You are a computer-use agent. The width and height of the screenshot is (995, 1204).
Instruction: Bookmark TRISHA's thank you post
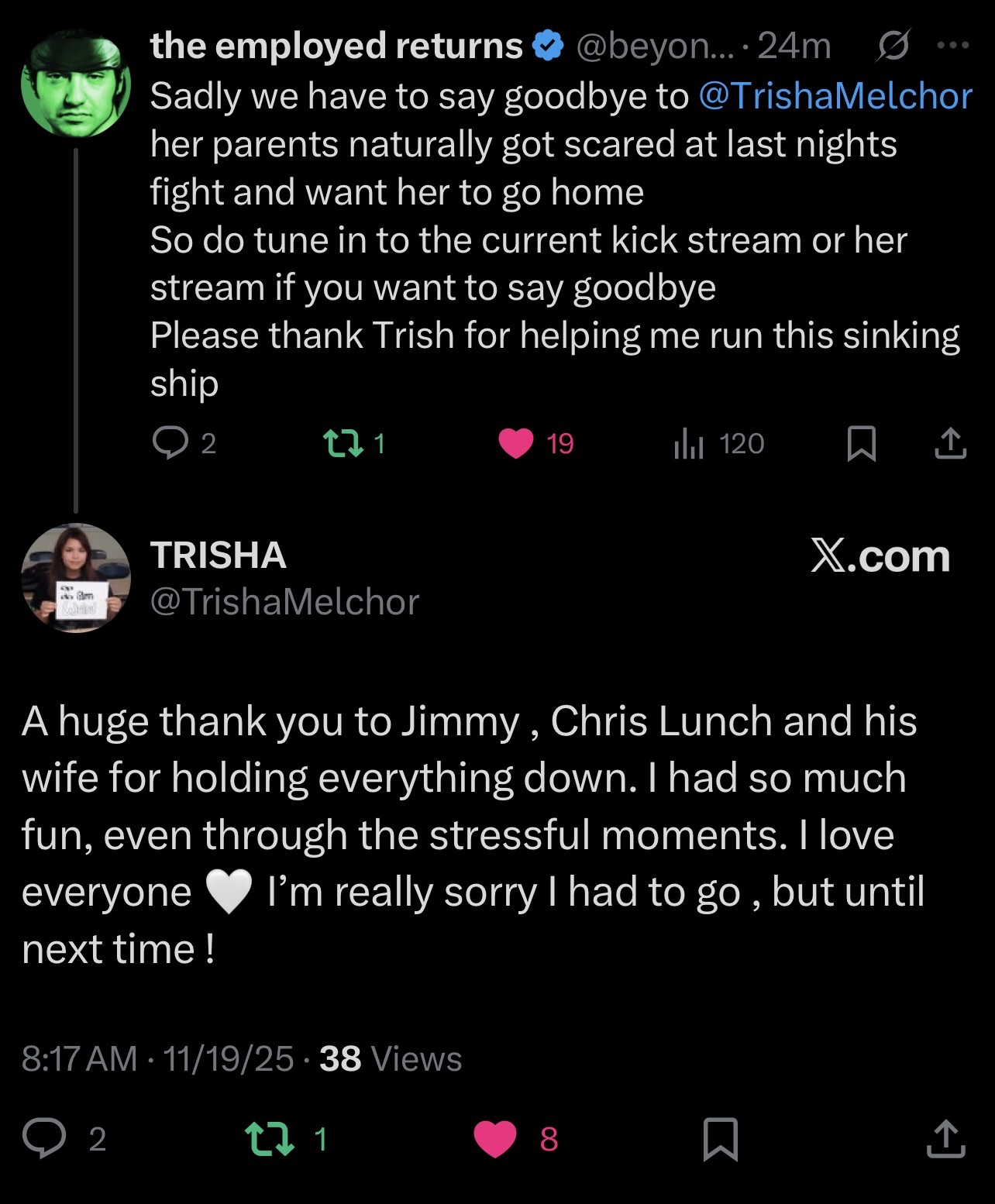click(x=720, y=1139)
